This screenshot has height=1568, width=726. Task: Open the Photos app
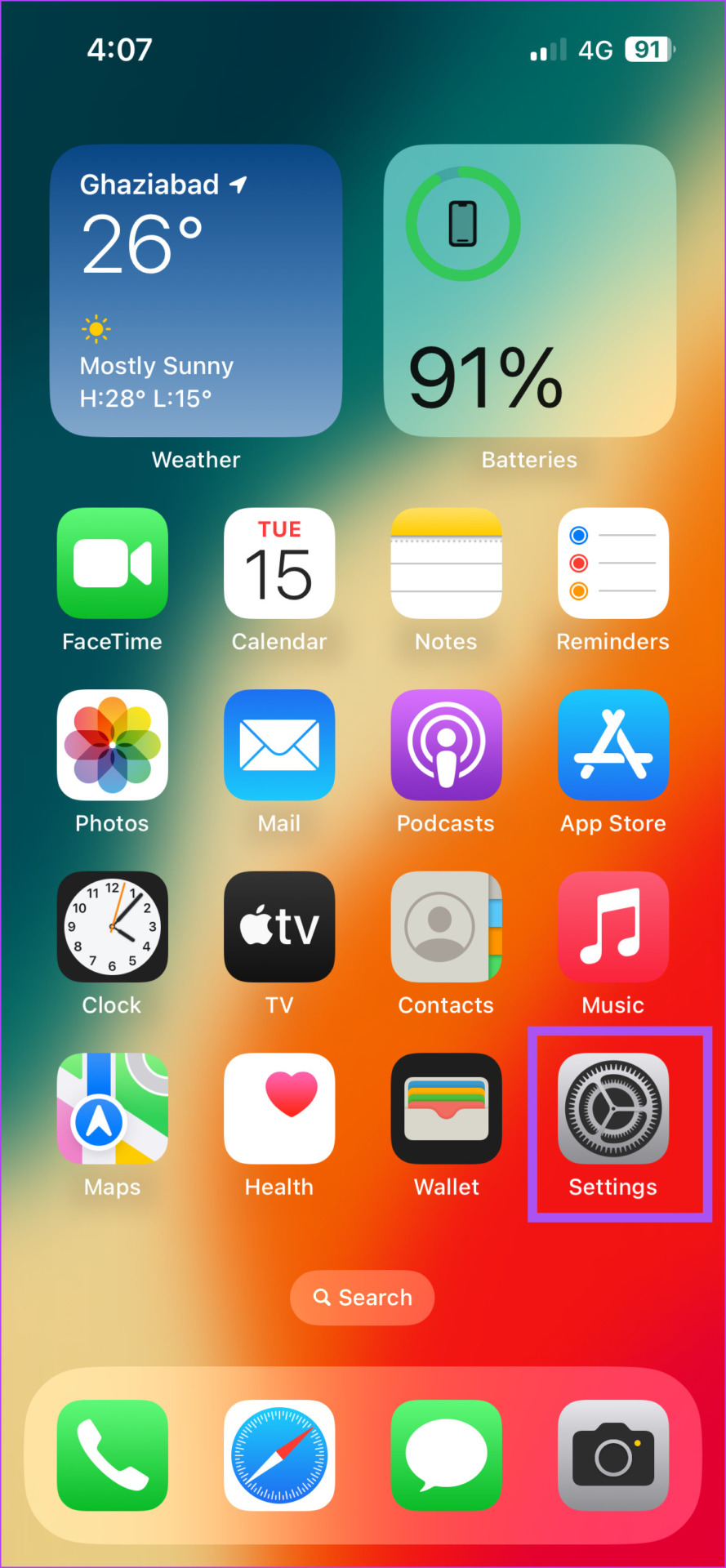click(113, 745)
